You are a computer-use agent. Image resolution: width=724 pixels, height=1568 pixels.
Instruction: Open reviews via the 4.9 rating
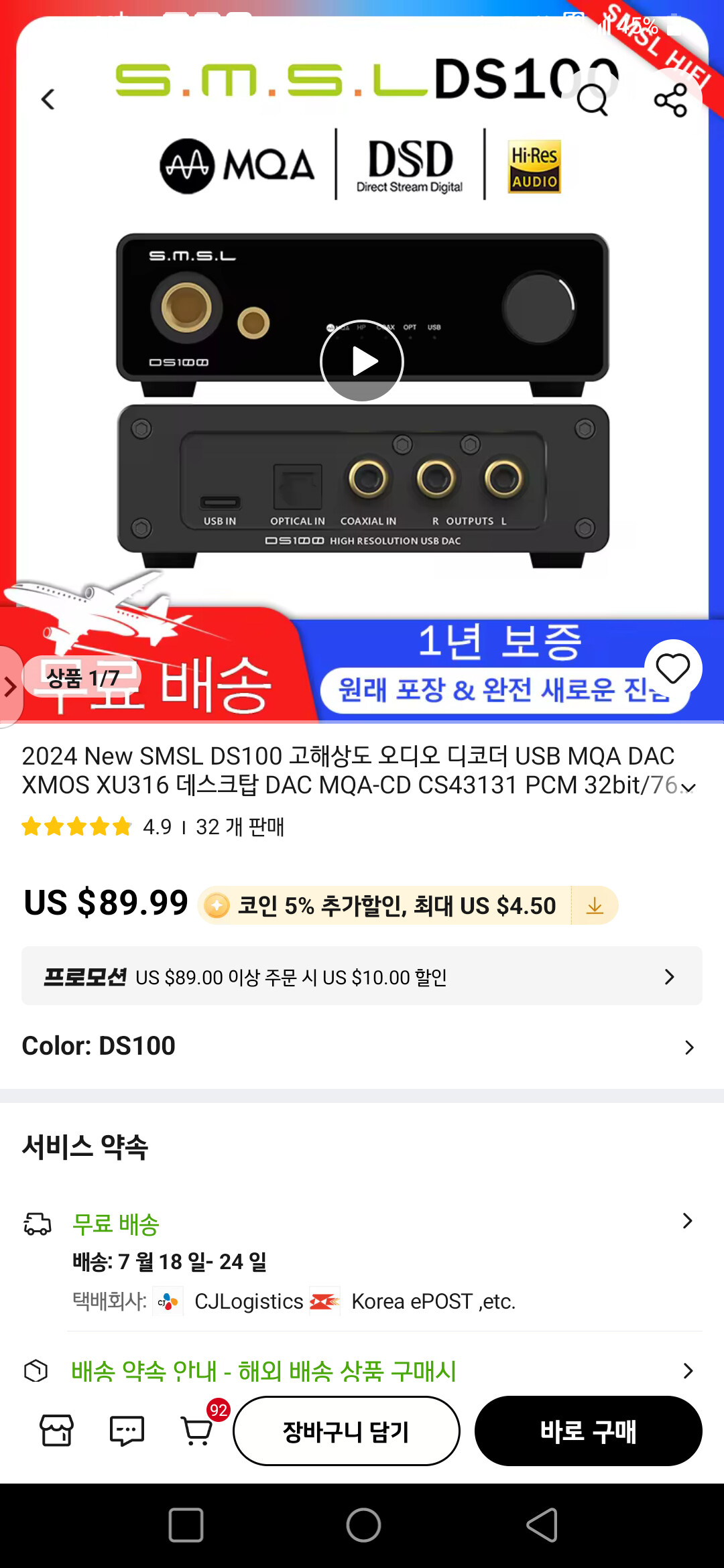coord(154,827)
